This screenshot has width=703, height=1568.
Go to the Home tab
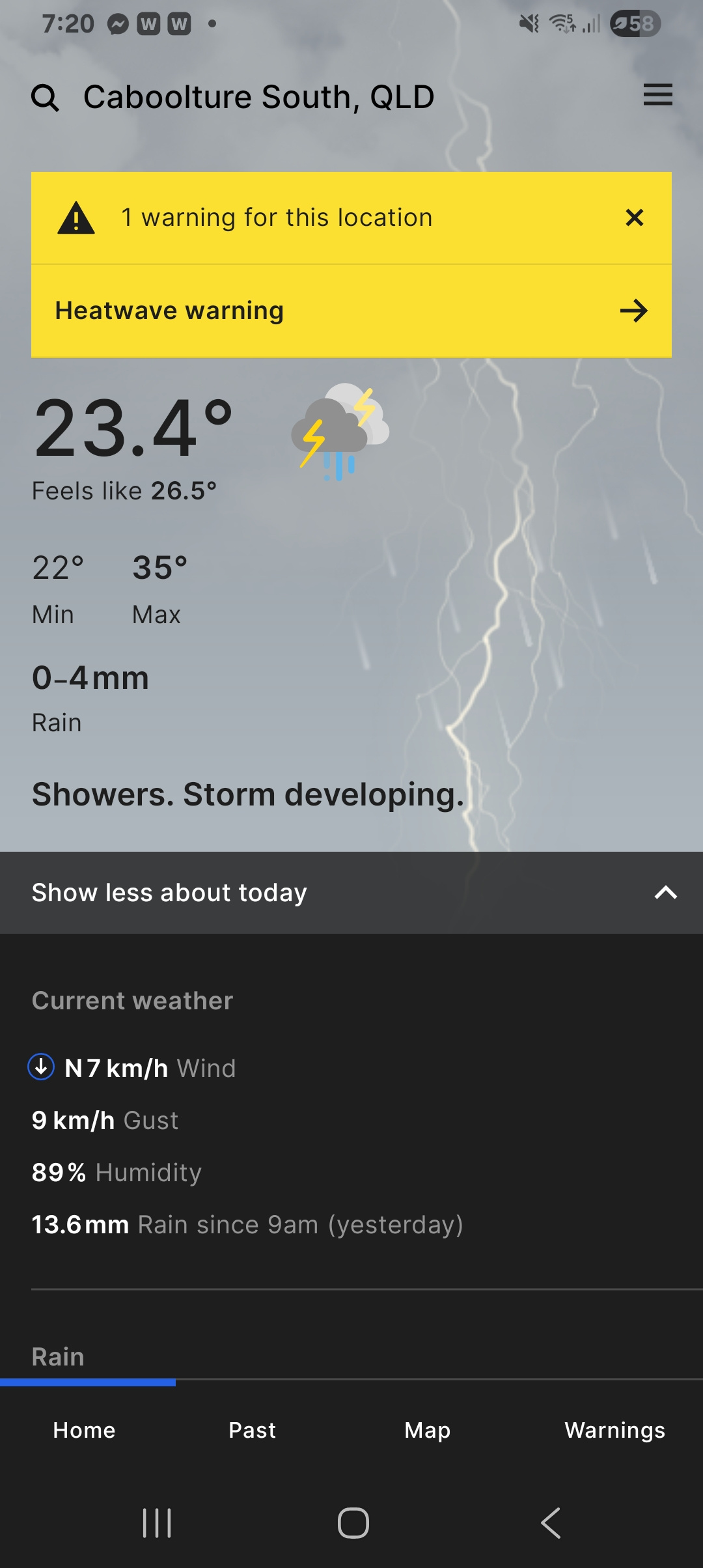(84, 1430)
